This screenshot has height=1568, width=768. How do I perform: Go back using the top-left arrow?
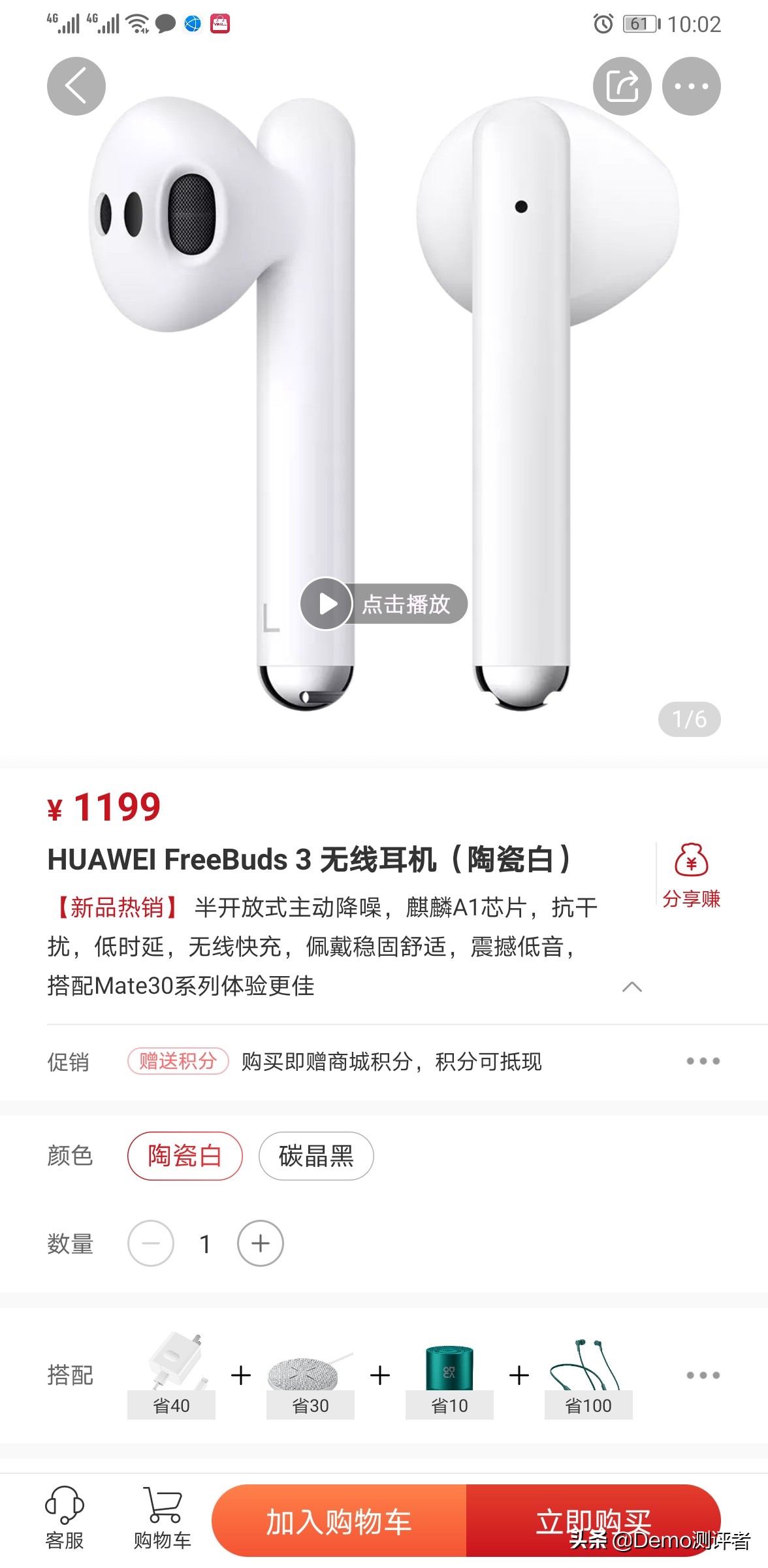76,86
